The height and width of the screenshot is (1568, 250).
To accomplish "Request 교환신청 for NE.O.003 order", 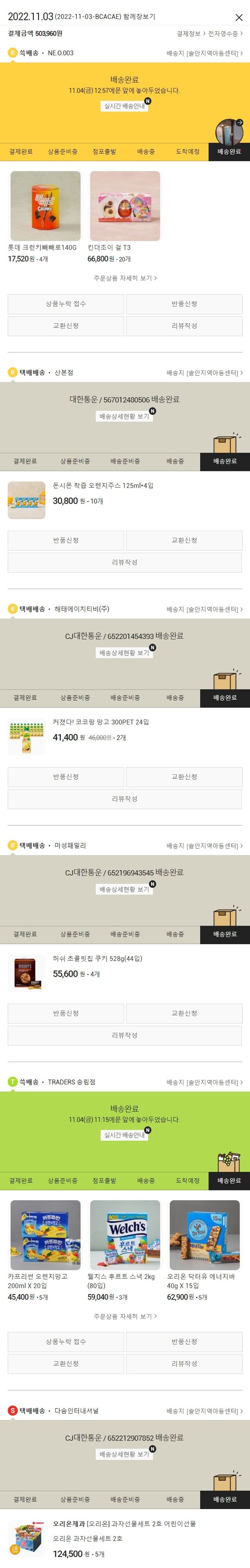I will click(x=66, y=326).
